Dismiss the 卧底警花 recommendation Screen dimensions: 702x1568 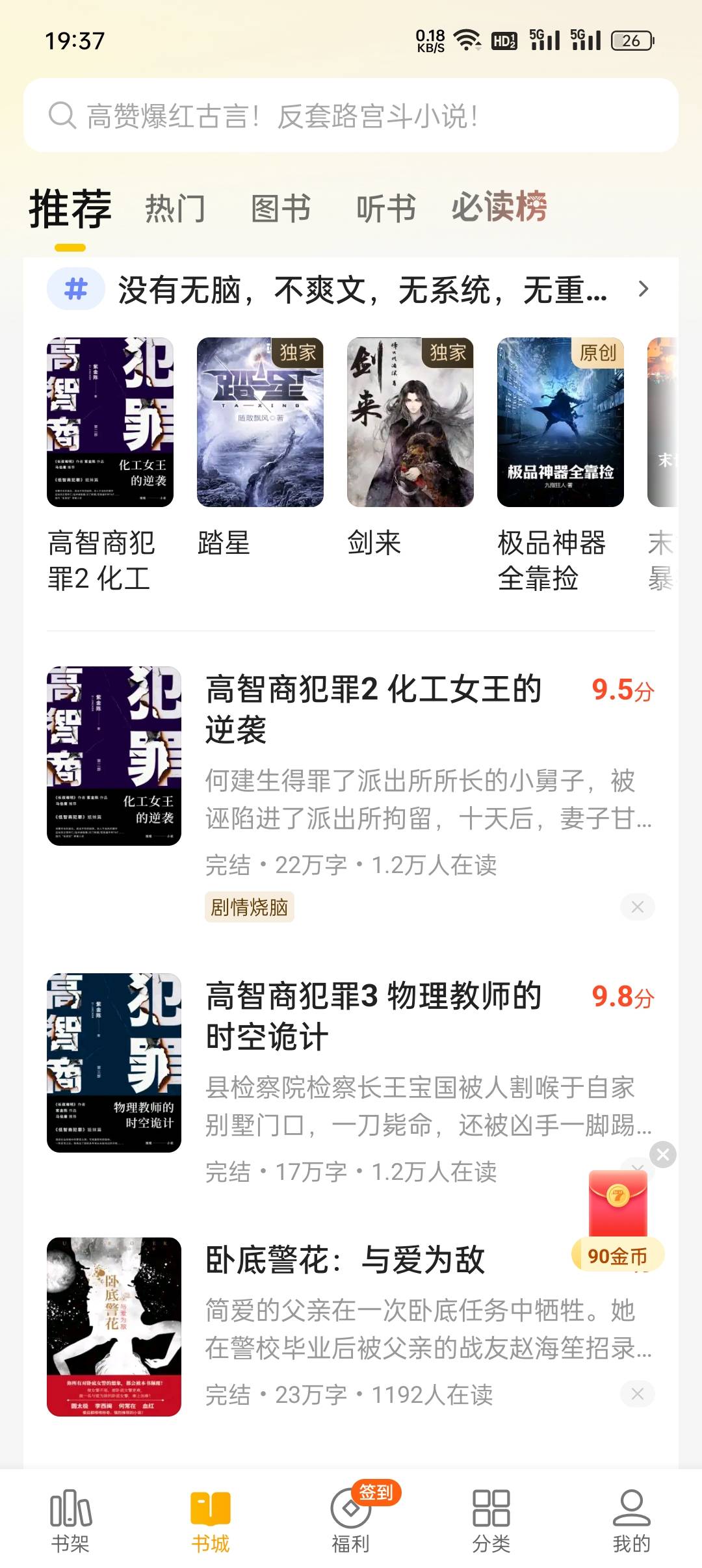click(638, 1393)
